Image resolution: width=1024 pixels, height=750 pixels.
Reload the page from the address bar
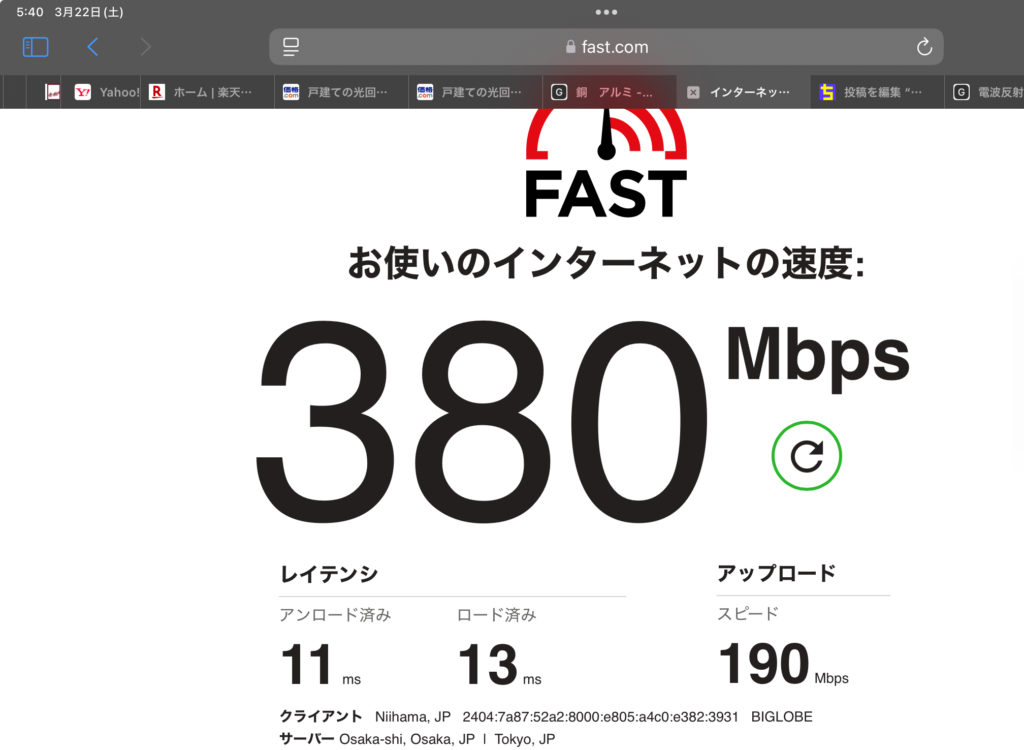[924, 47]
